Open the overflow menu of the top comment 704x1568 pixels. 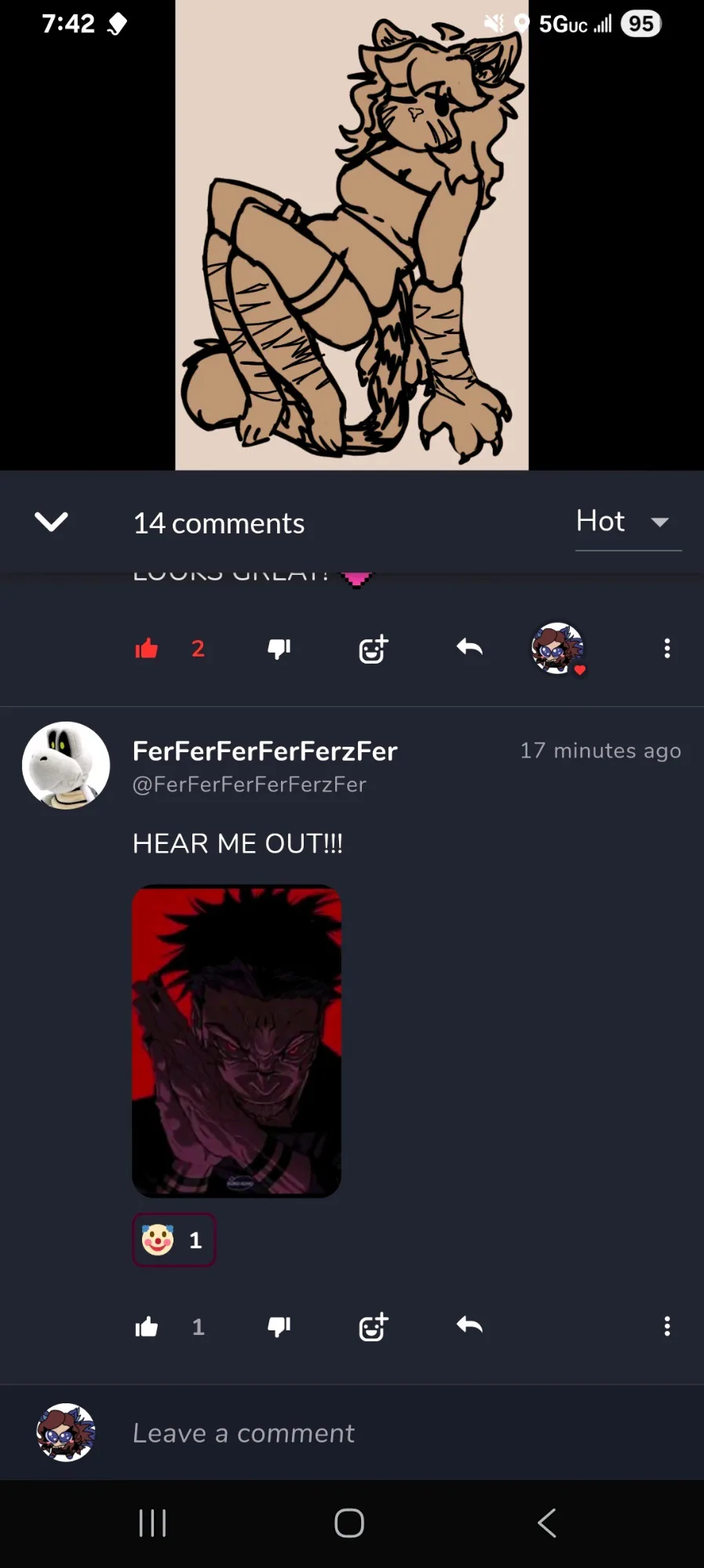pyautogui.click(x=667, y=648)
